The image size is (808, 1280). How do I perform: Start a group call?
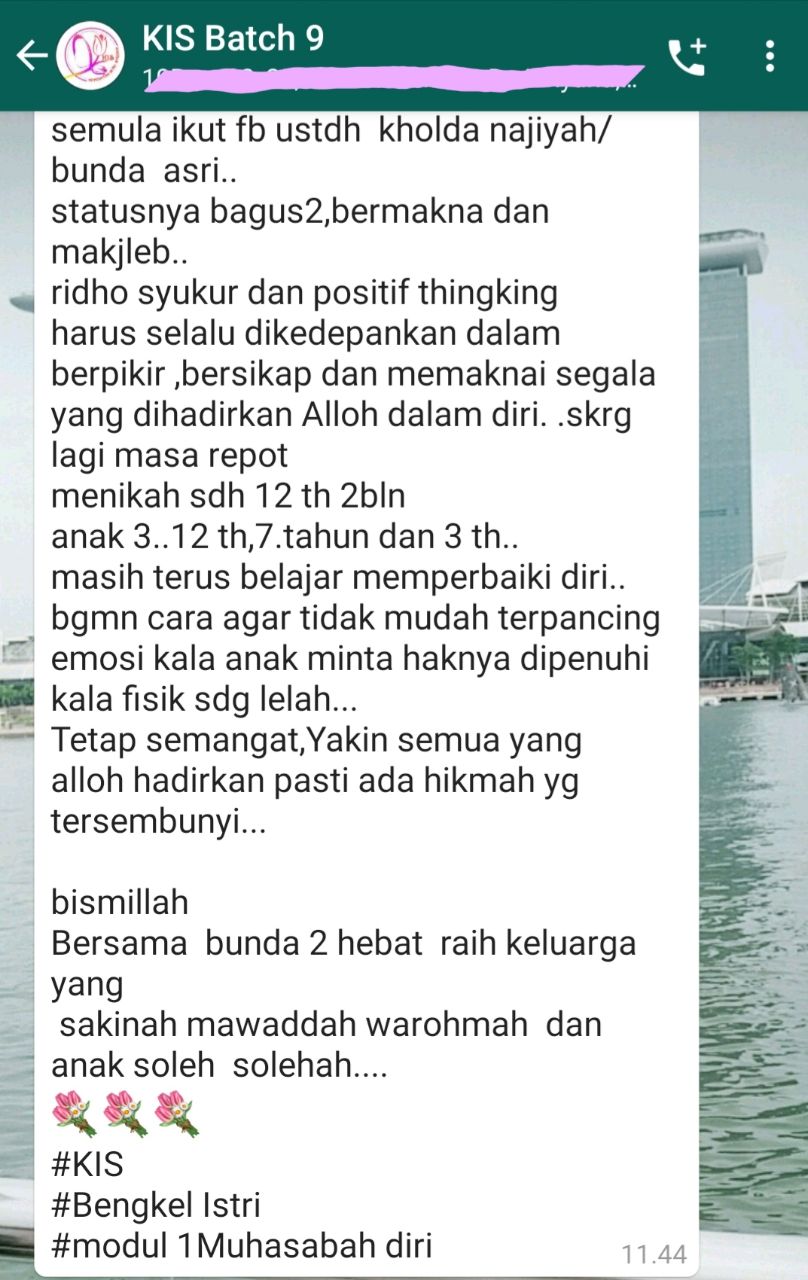pos(687,56)
